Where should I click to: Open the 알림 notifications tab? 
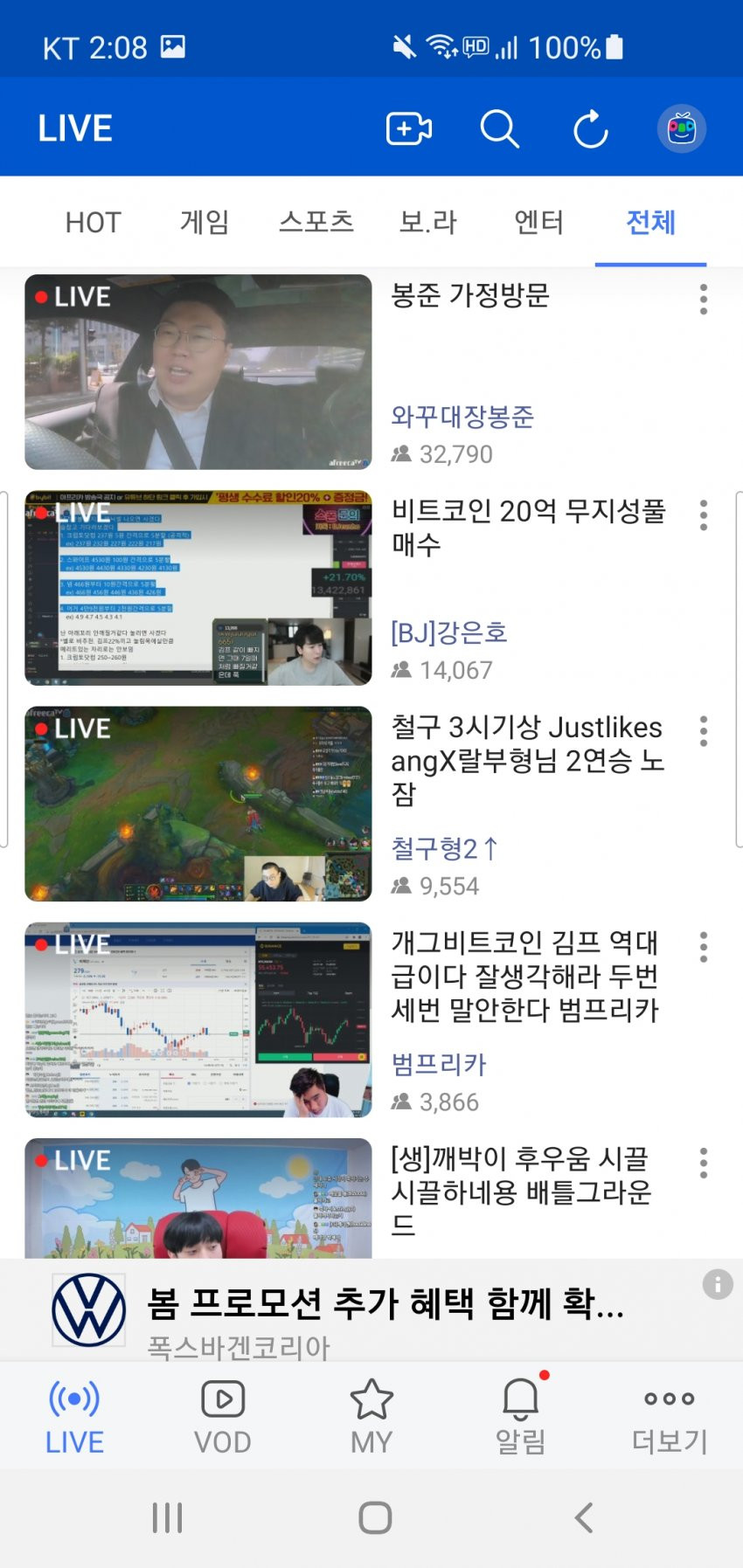520,1417
